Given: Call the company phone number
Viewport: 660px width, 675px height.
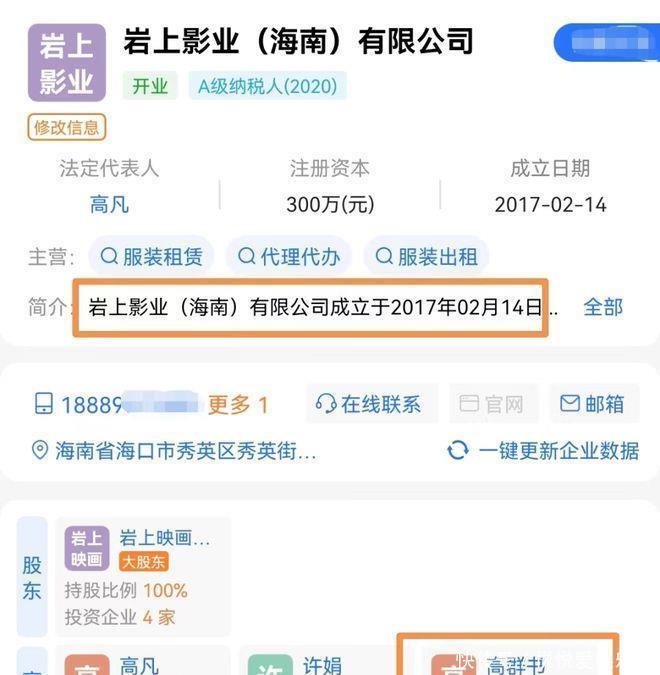Looking at the screenshot, I should (x=115, y=404).
